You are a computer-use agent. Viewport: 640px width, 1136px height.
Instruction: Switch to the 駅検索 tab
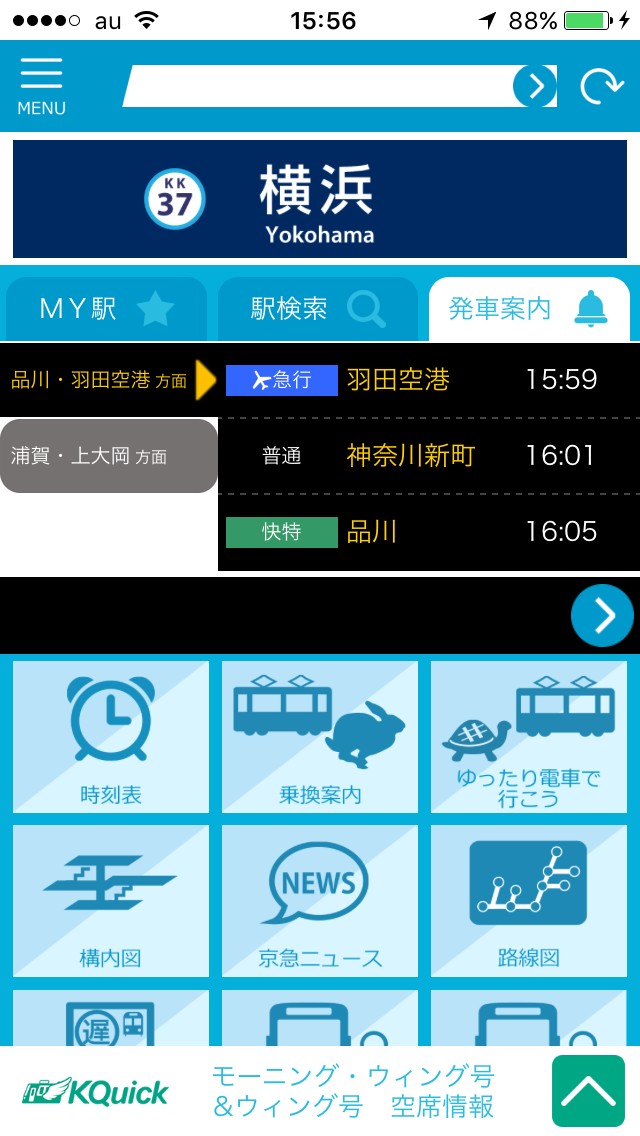(x=317, y=309)
